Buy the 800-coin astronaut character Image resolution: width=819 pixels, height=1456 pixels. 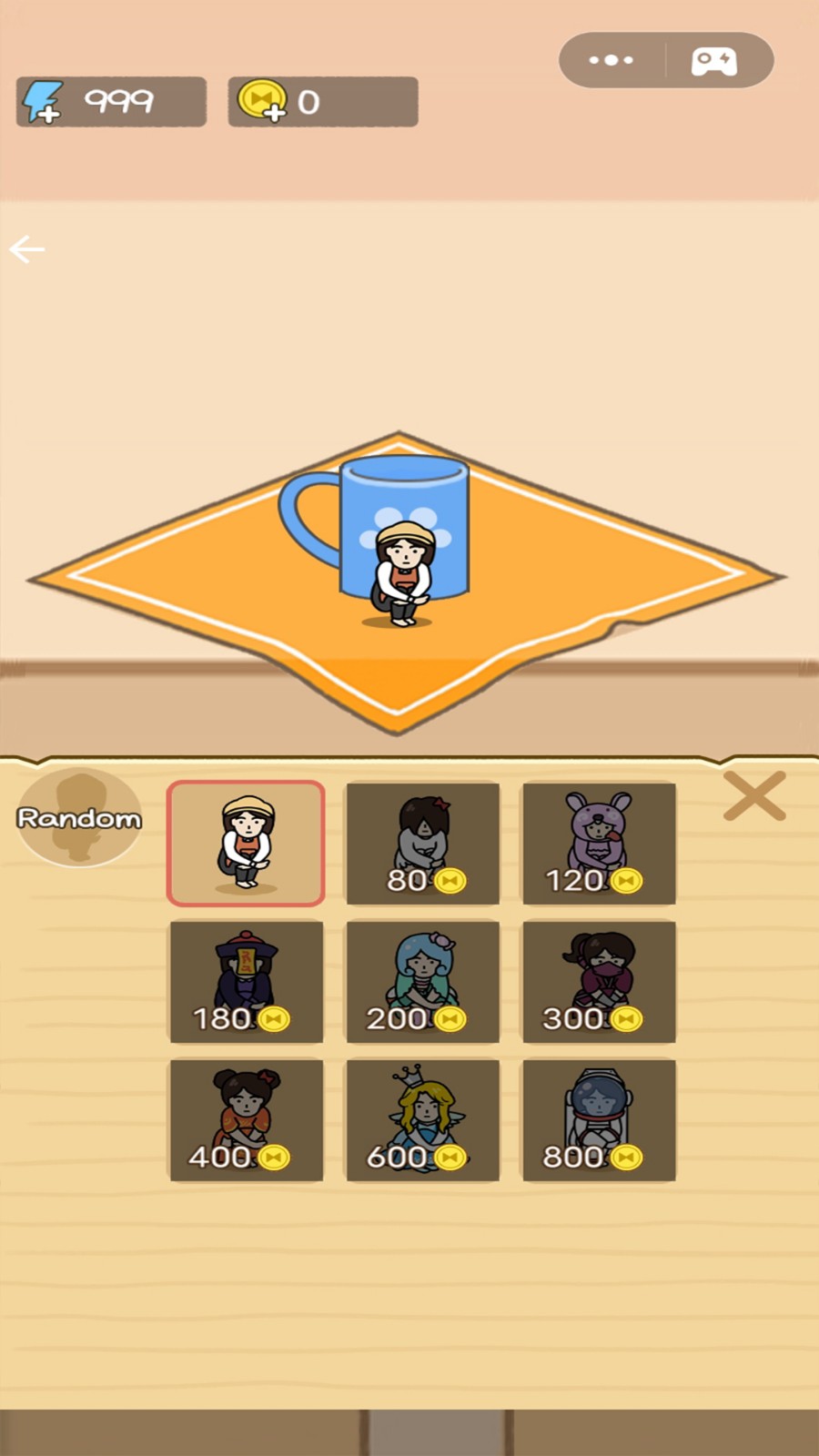[599, 1119]
